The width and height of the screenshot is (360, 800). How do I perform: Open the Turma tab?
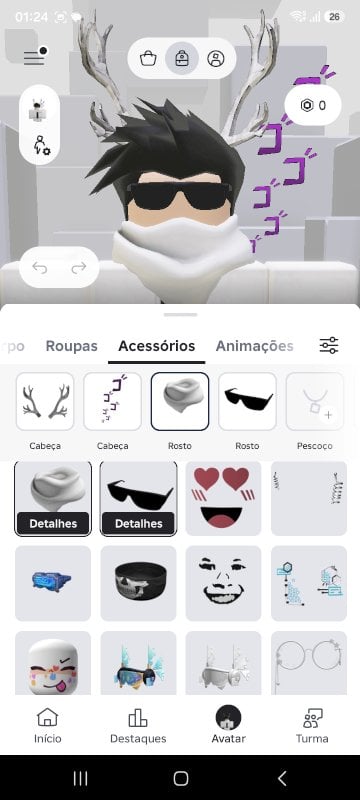[x=312, y=726]
